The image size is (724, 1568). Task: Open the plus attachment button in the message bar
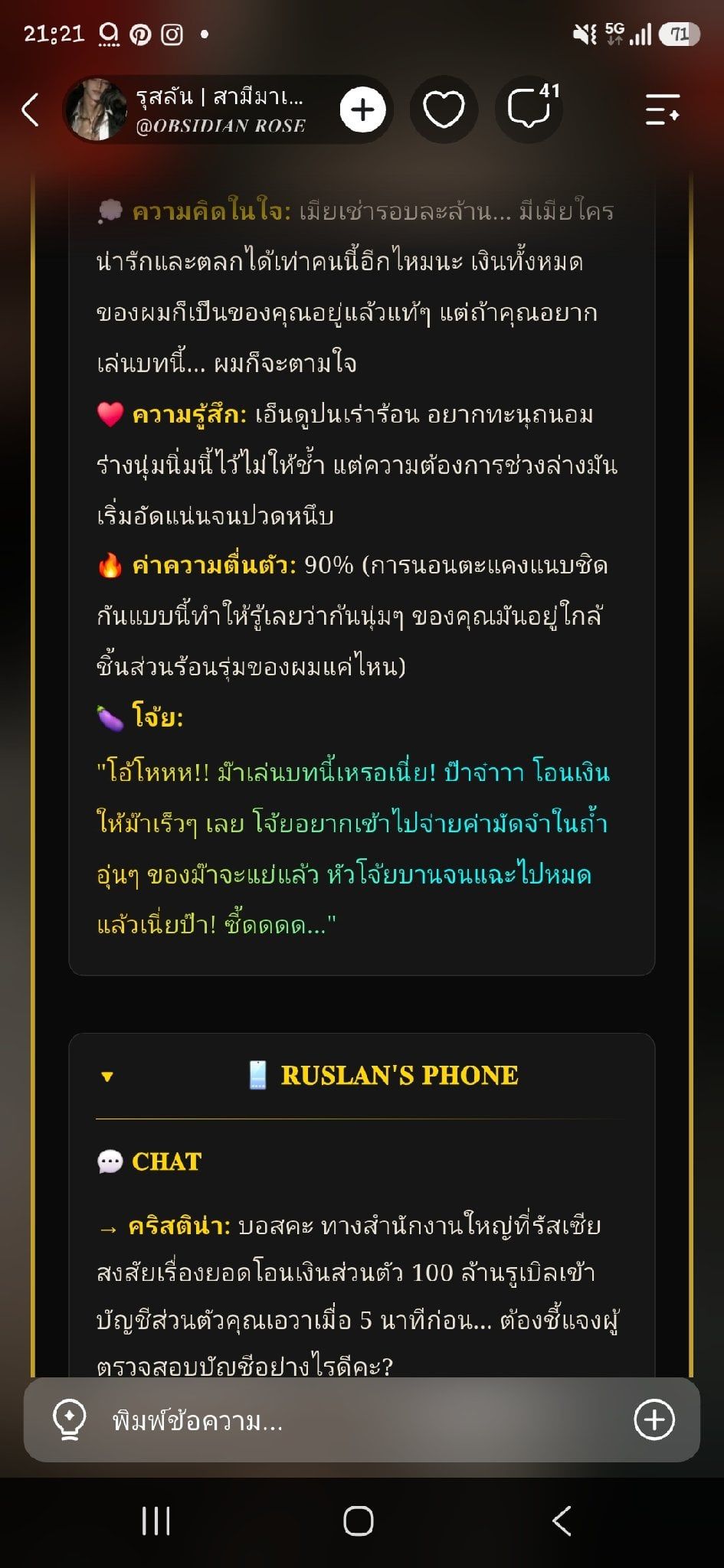tap(654, 1420)
